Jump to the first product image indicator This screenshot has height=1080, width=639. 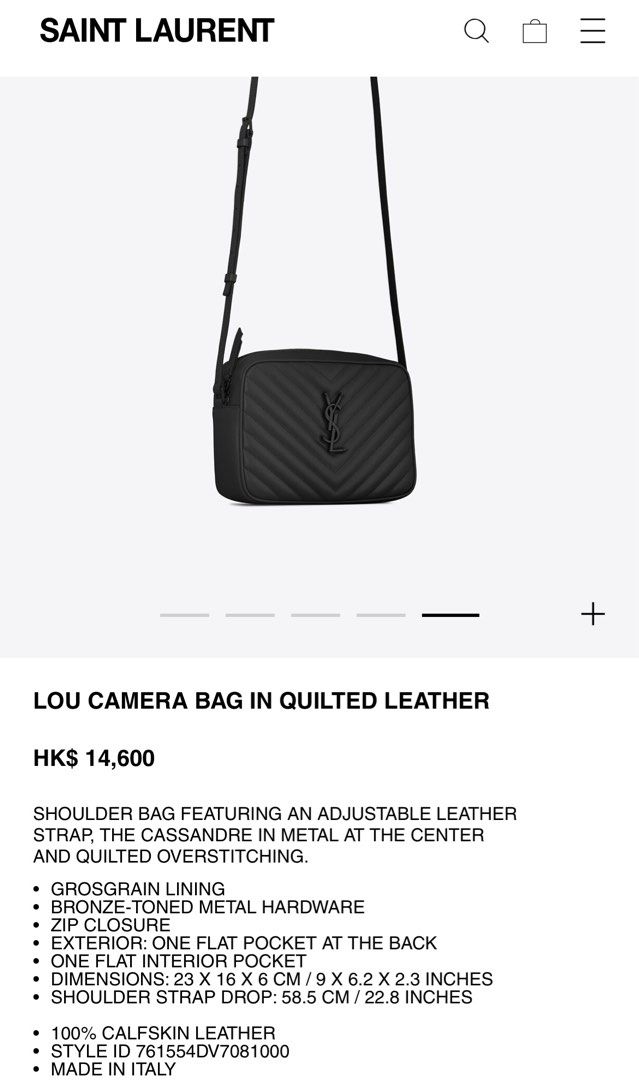185,615
